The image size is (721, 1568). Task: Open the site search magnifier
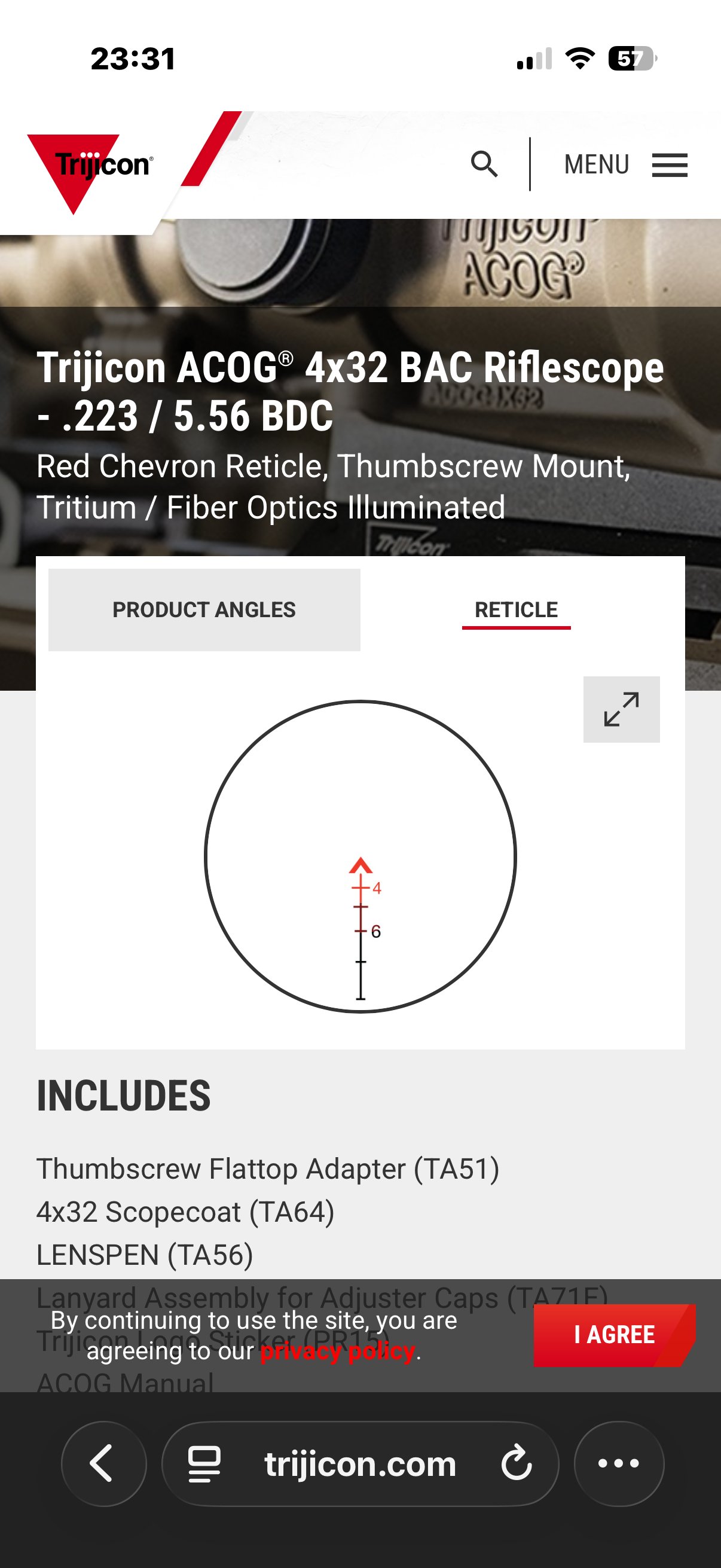coord(484,164)
